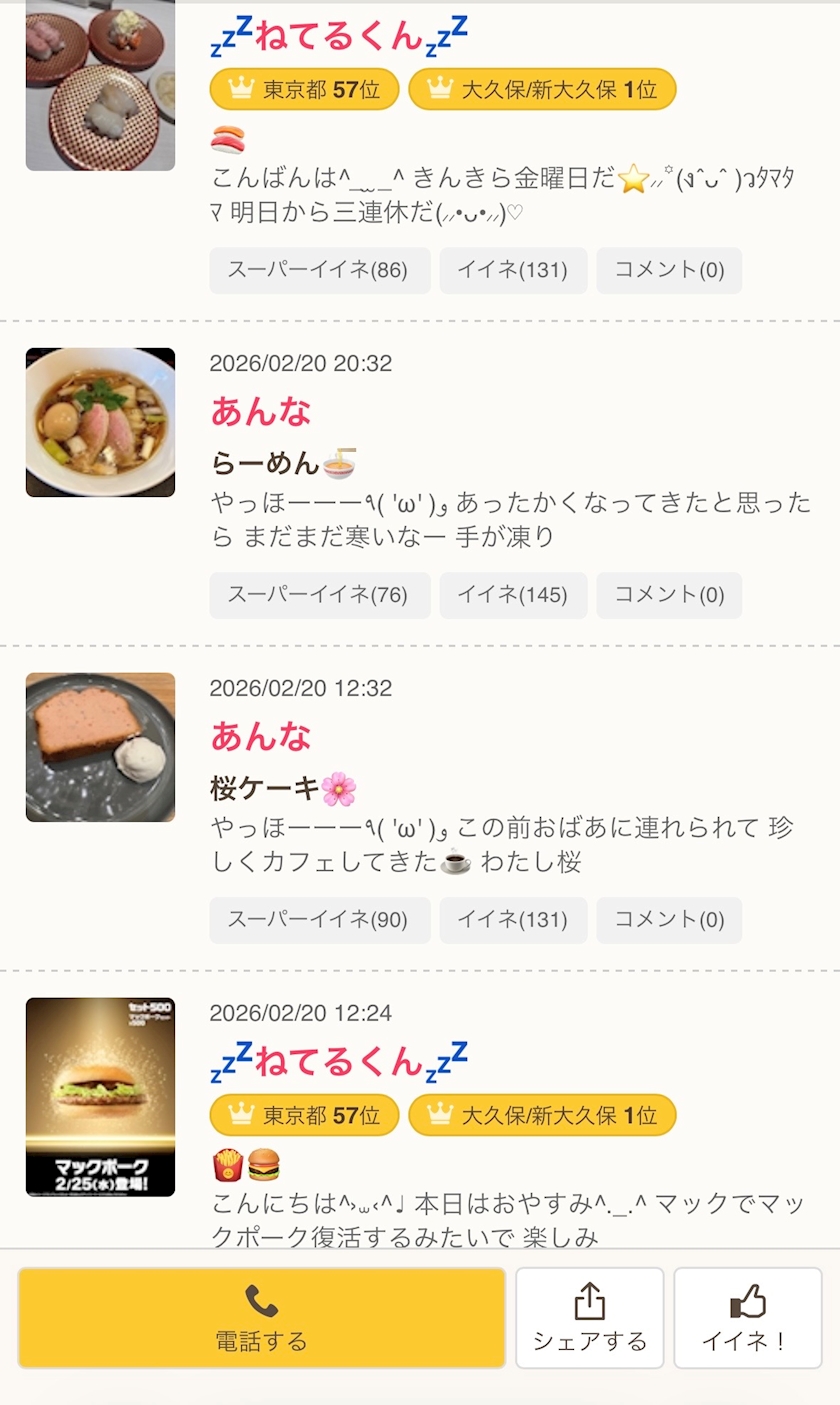Open あんな's profile from the 桜ケーキ post

tap(261, 736)
